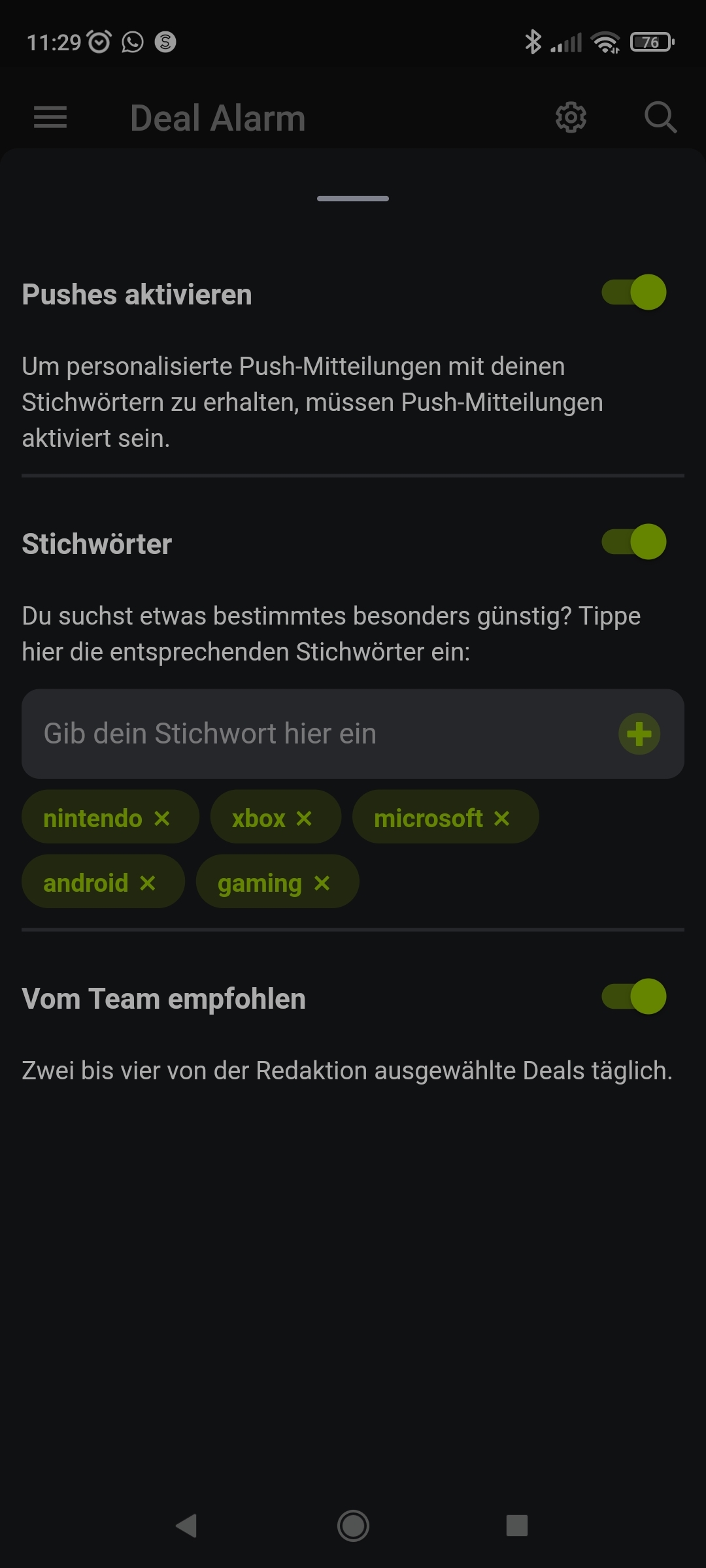Delete the gaming keyword chip
The width and height of the screenshot is (706, 1568).
[x=322, y=883]
